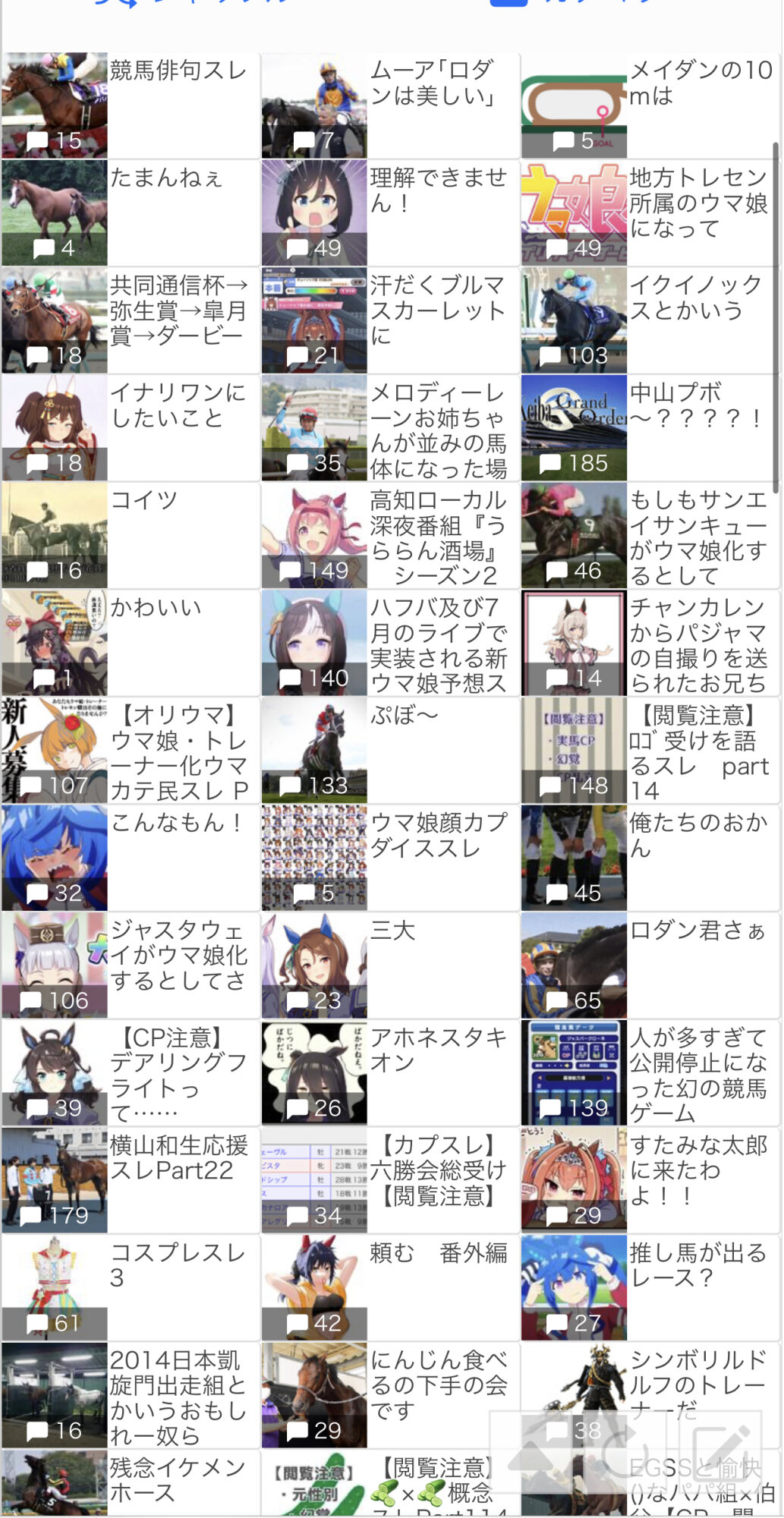The height and width of the screenshot is (1518, 784).
Task: Open the thread イナリワンにしたいこと
Action: (131, 428)
